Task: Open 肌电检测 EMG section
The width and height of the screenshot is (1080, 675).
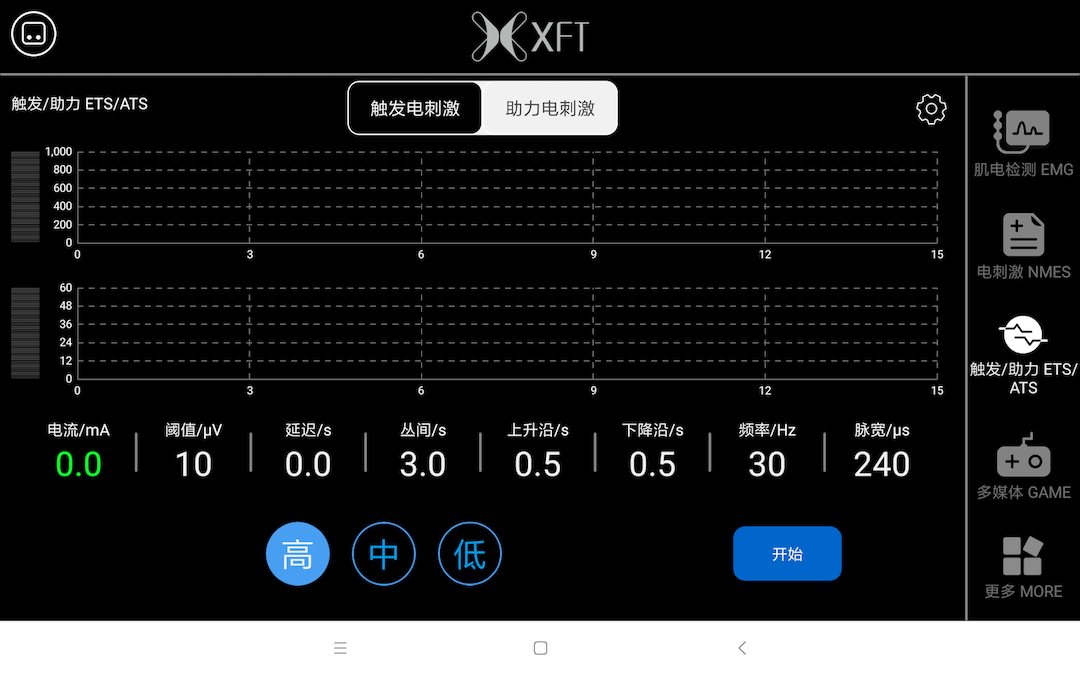Action: coord(1023,144)
